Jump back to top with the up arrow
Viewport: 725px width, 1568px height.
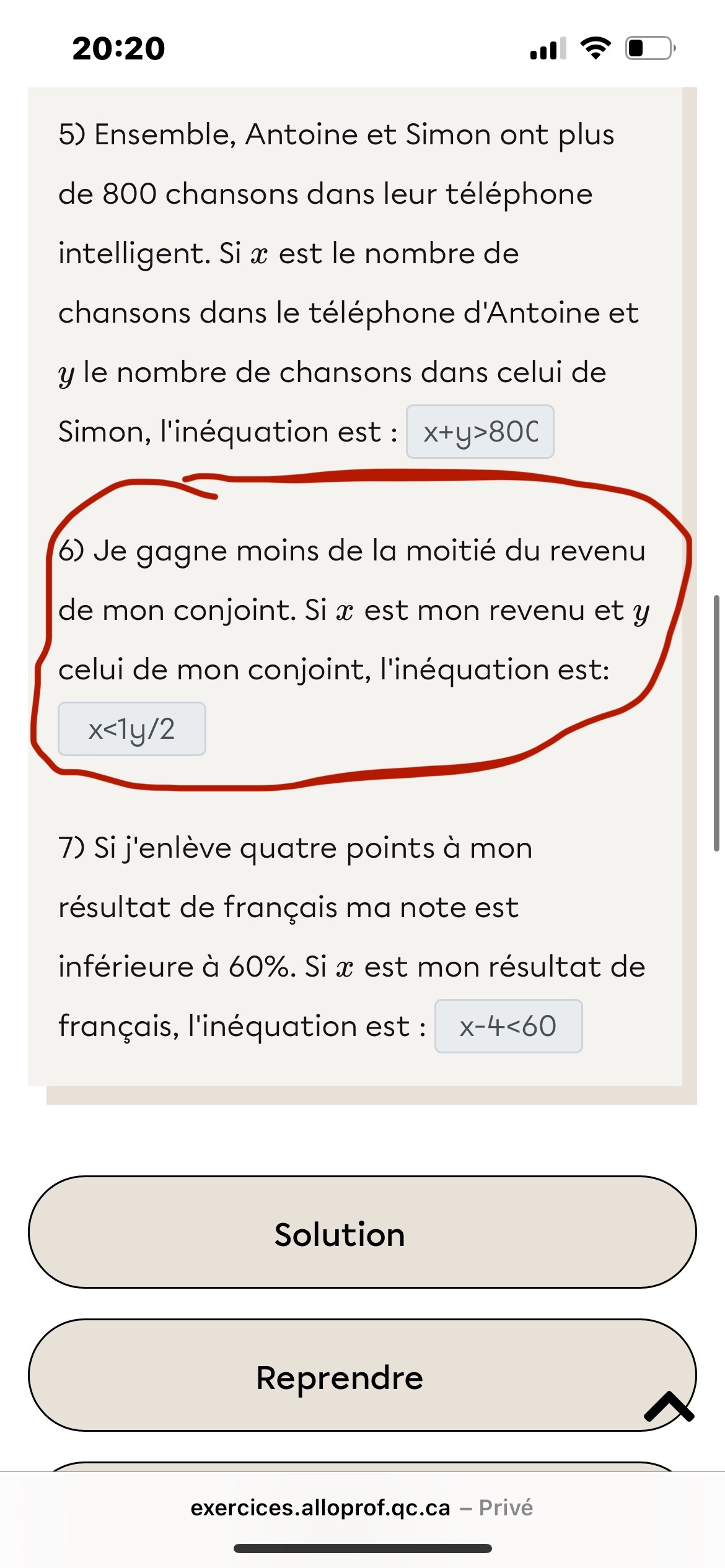669,1407
